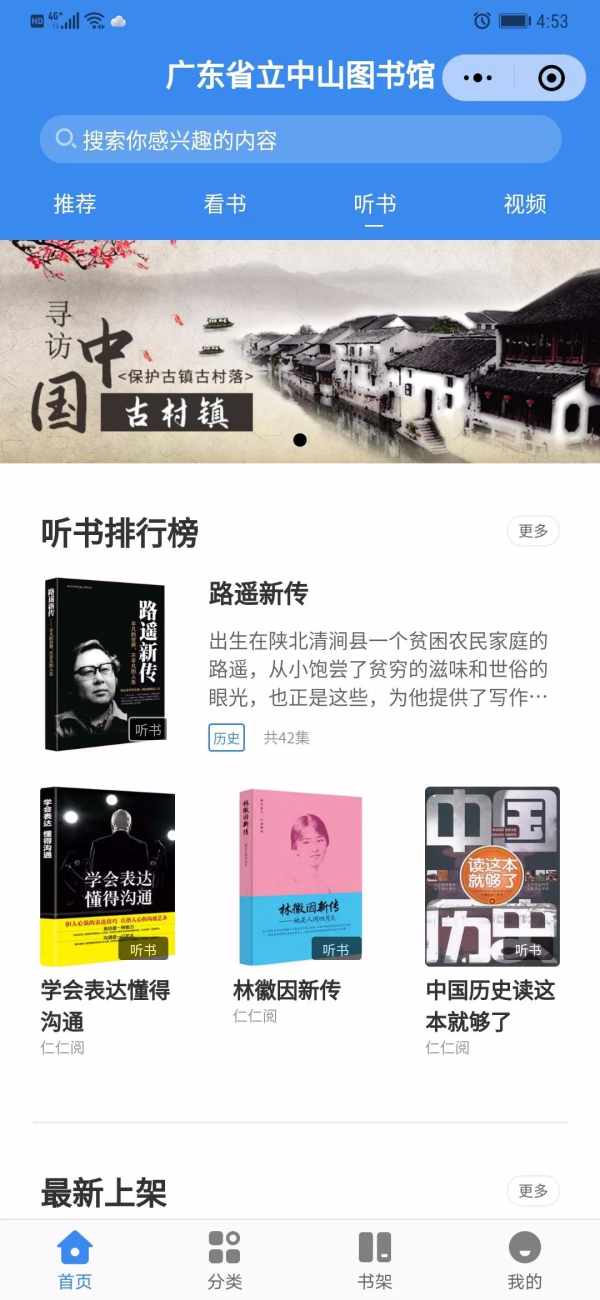Viewport: 600px width, 1300px height.
Task: Go to the 首页 tab
Action: [75, 1259]
